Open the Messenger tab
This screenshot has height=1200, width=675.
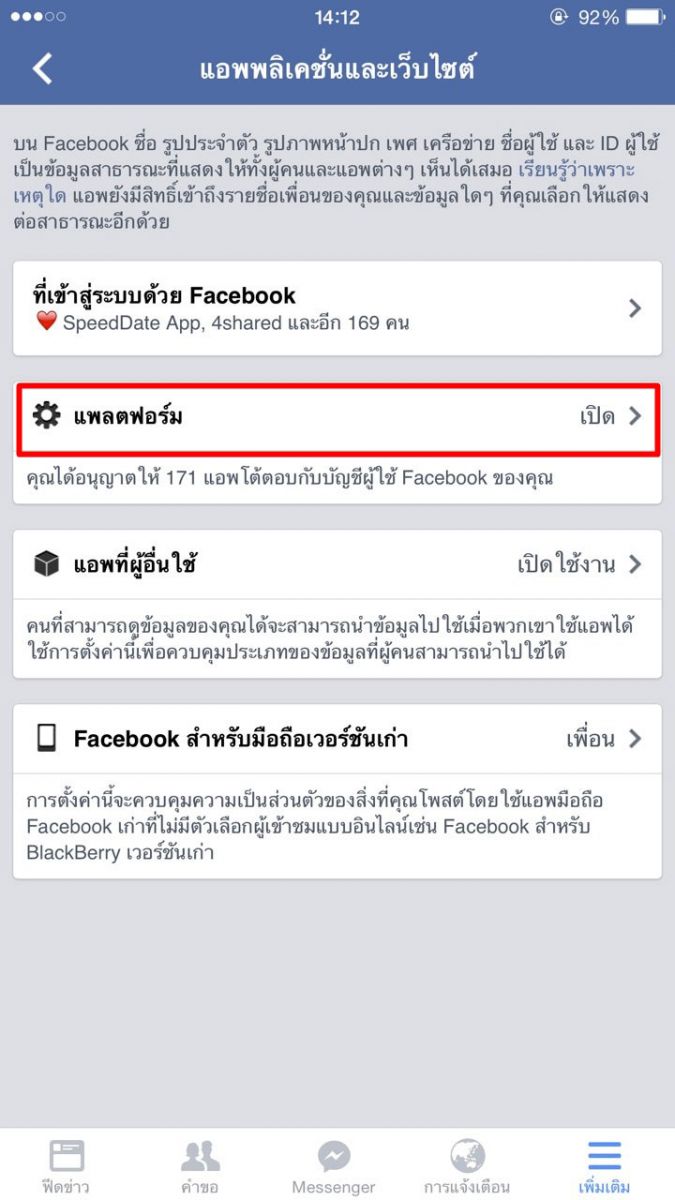[x=334, y=1166]
